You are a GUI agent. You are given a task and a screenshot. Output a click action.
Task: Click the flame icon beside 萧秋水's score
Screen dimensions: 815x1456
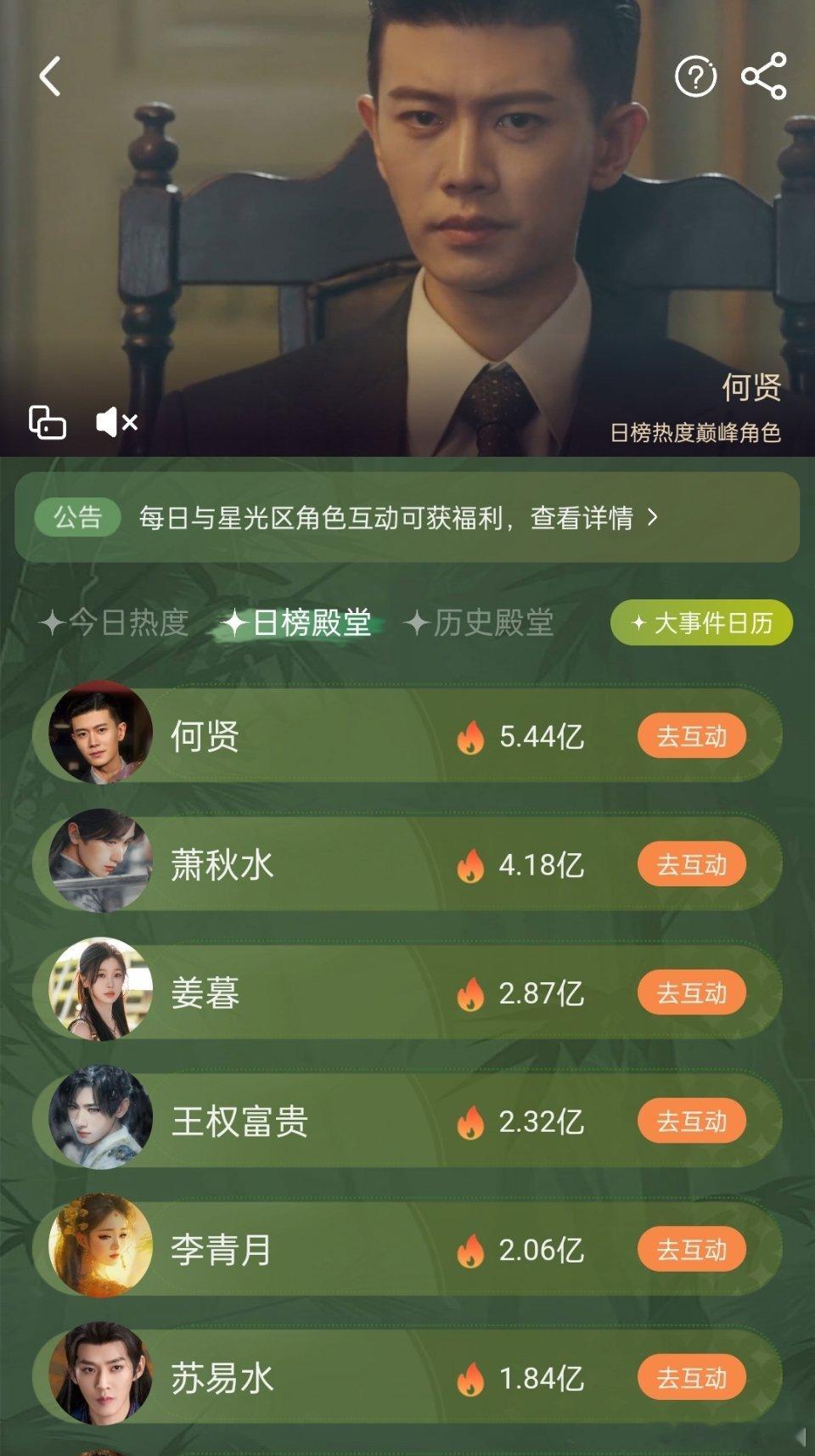(x=470, y=863)
